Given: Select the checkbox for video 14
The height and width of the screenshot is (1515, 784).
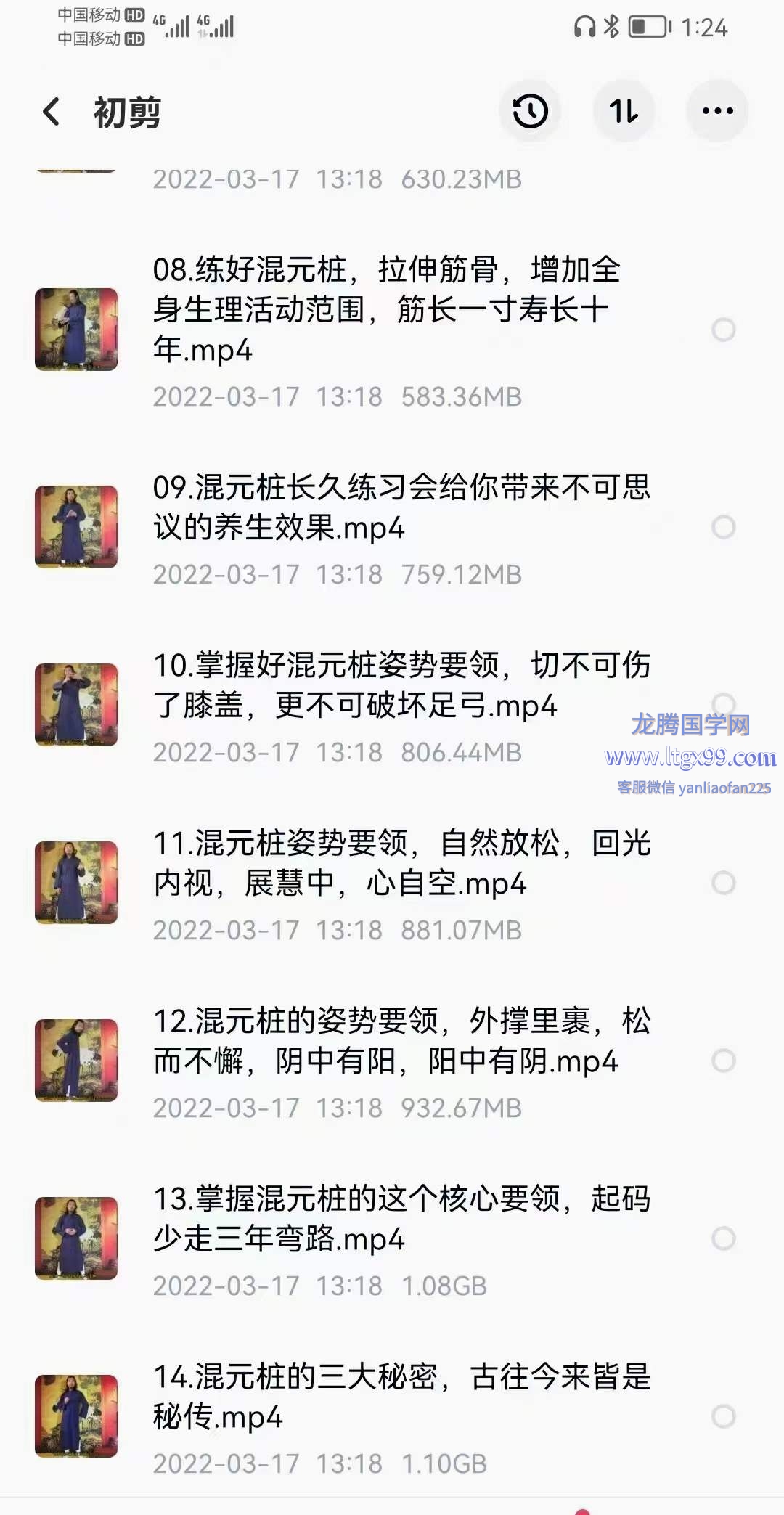Looking at the screenshot, I should click(723, 1416).
